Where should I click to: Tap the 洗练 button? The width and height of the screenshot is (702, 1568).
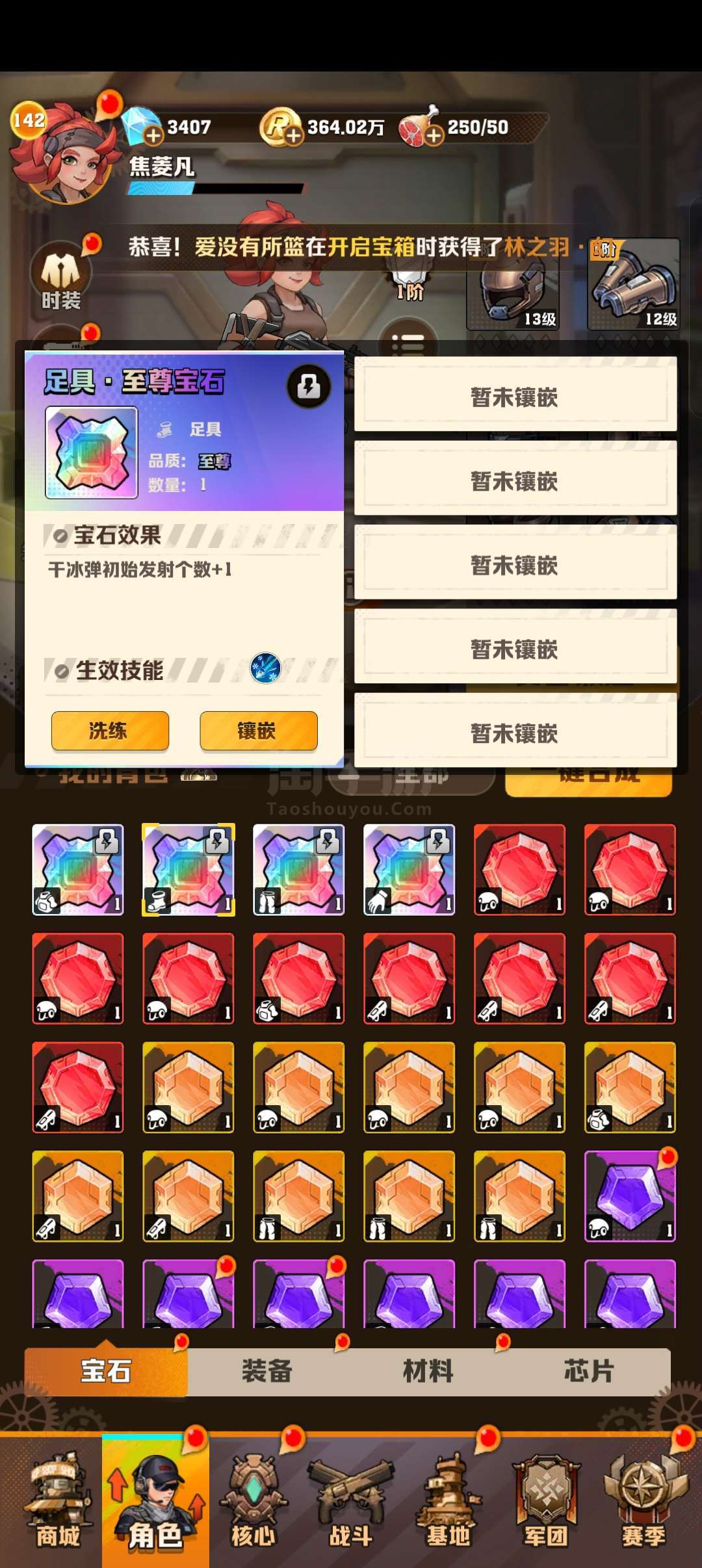[x=110, y=731]
